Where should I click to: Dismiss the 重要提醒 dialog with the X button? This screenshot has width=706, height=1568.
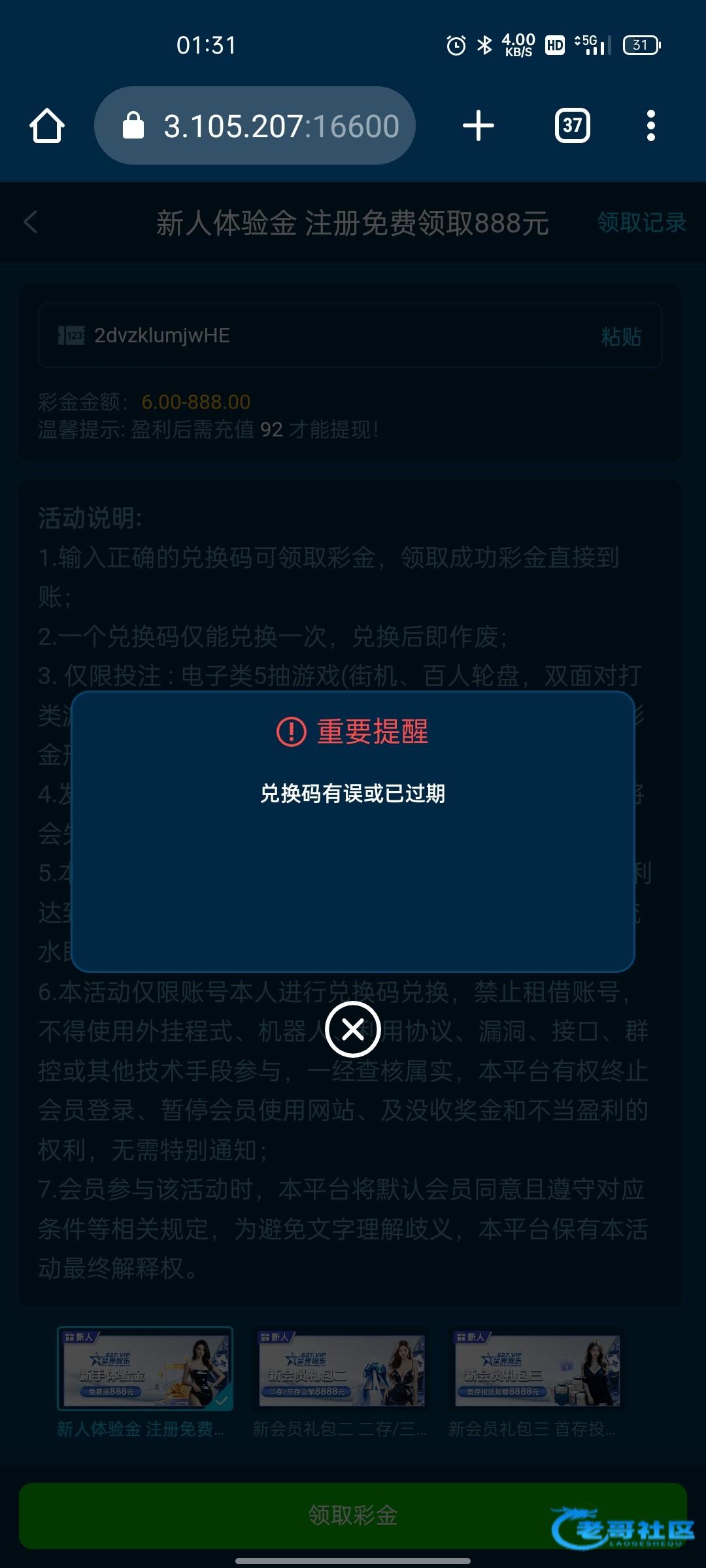[352, 1030]
